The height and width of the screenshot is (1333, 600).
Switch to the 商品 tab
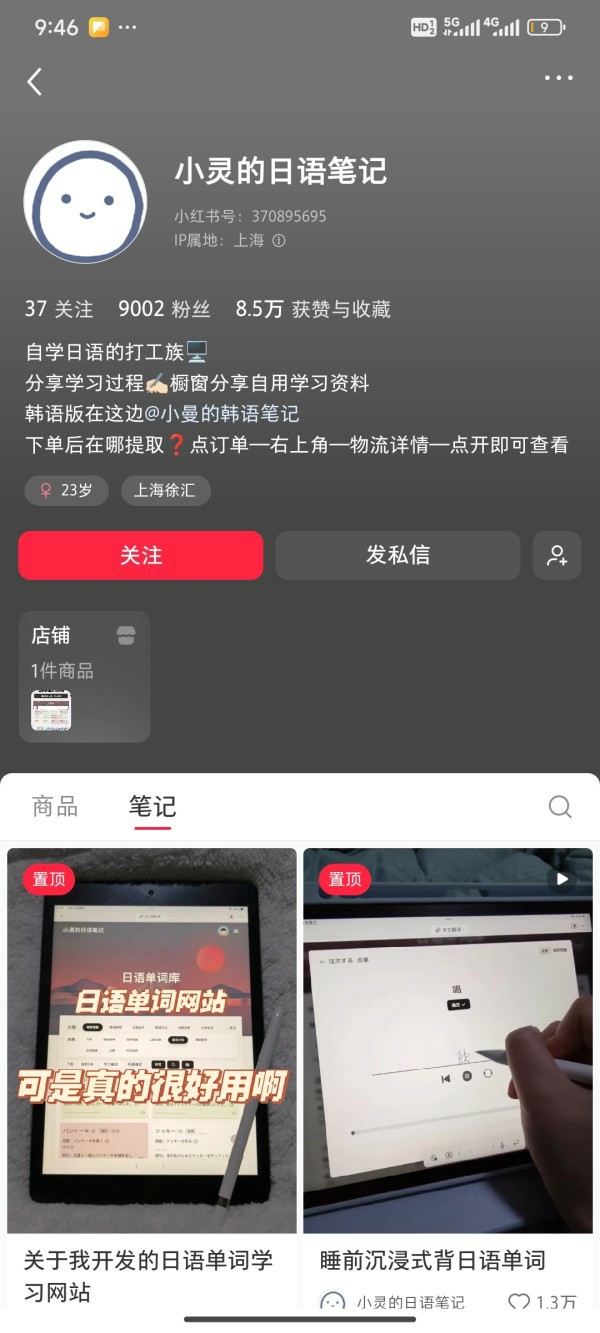[55, 806]
